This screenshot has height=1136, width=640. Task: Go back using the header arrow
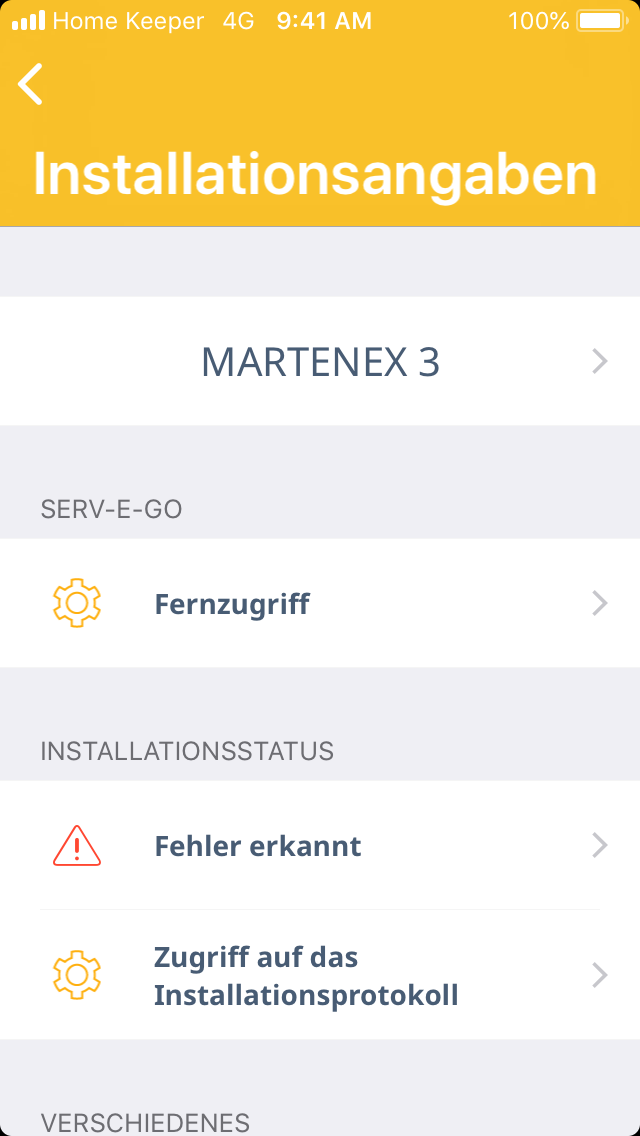[31, 84]
